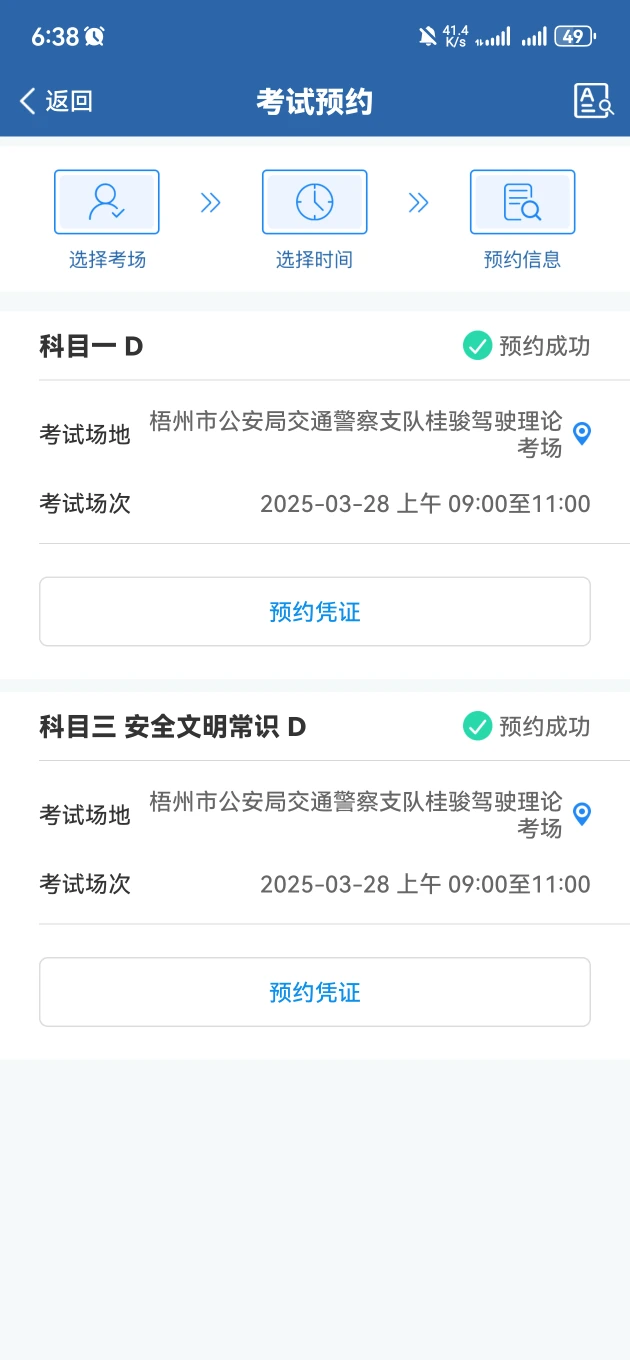
Task: Tap the location pin for 科目一 考试场地
Action: pyautogui.click(x=582, y=434)
